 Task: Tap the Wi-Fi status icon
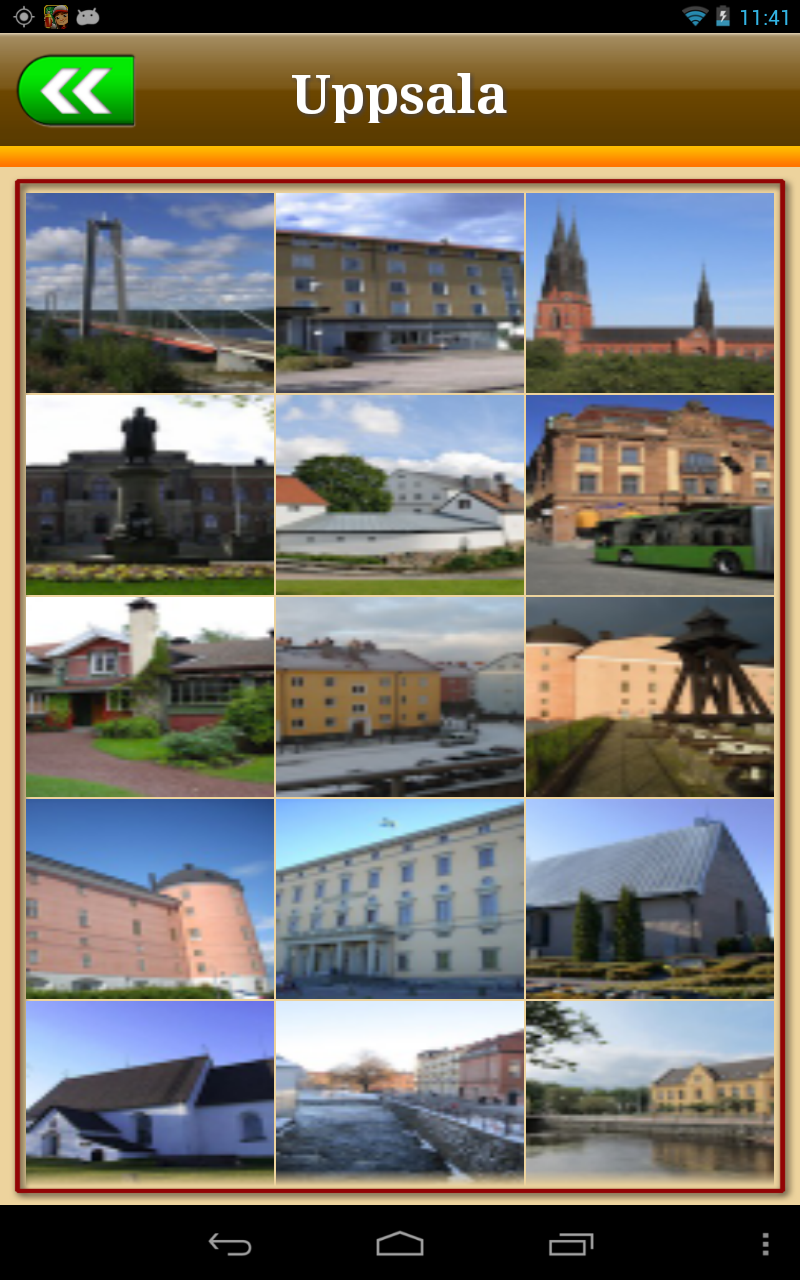coord(695,15)
